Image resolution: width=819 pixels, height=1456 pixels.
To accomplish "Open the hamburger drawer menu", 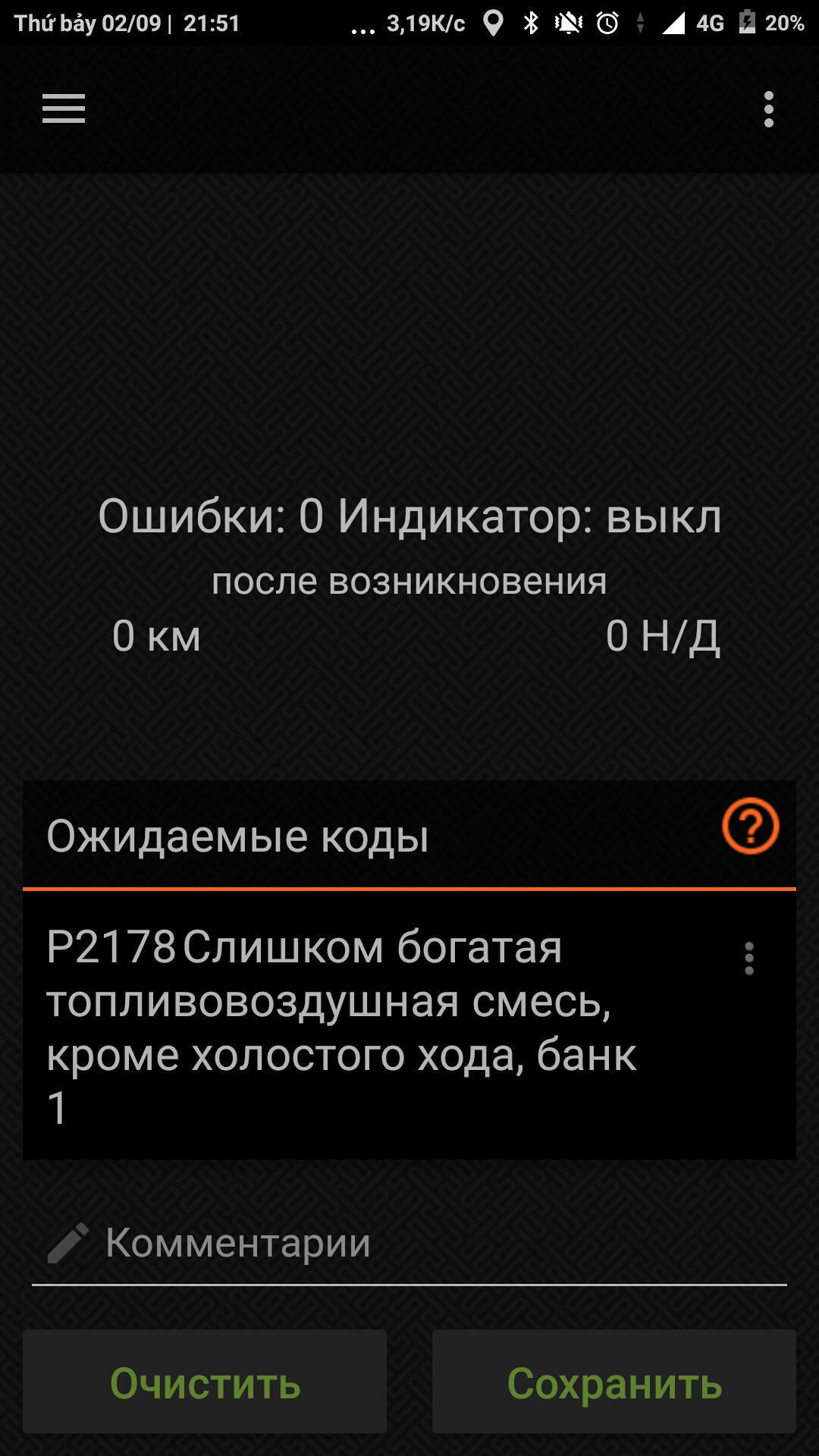I will [x=64, y=109].
